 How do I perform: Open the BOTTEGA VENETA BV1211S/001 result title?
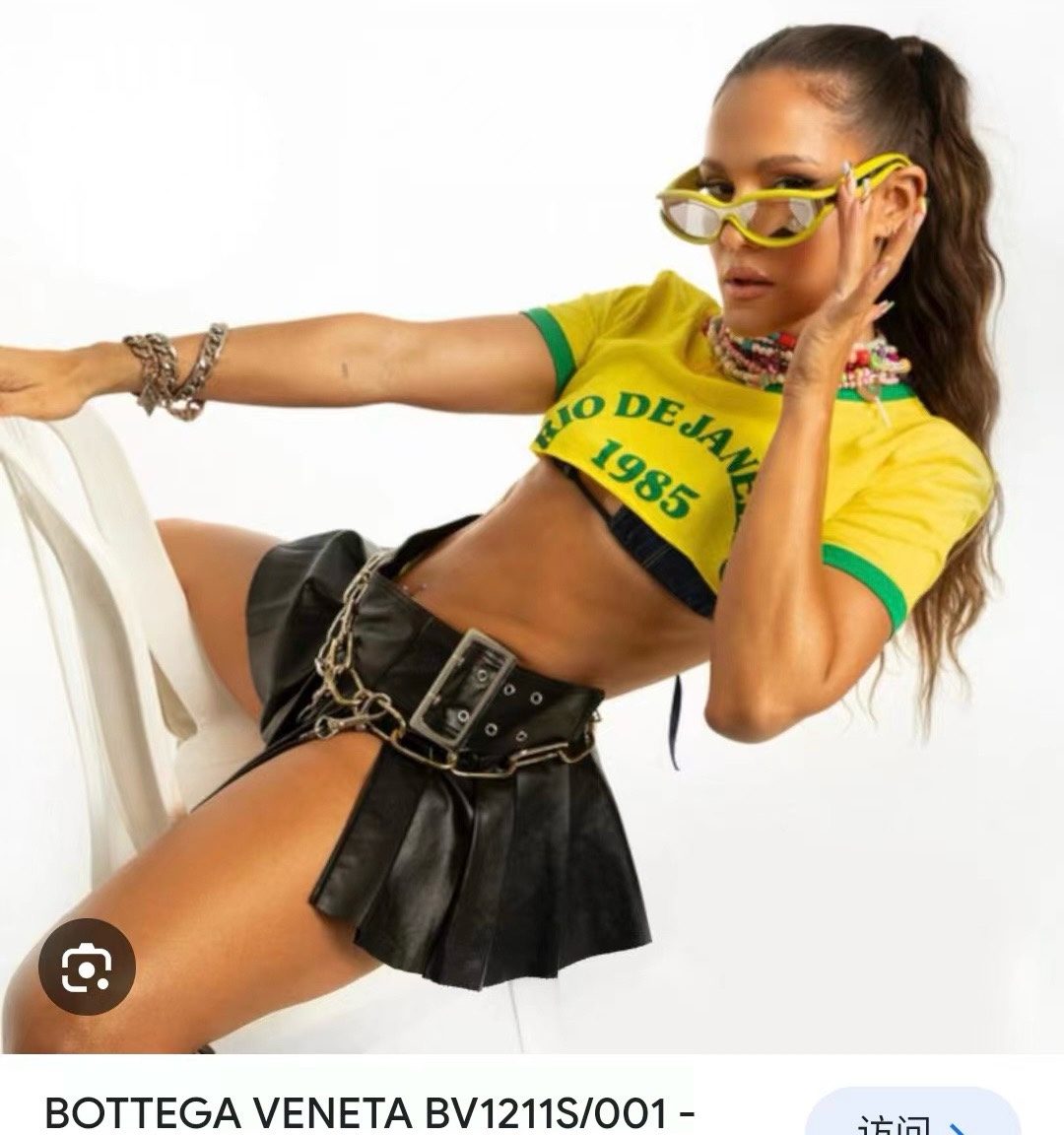[x=369, y=1113]
